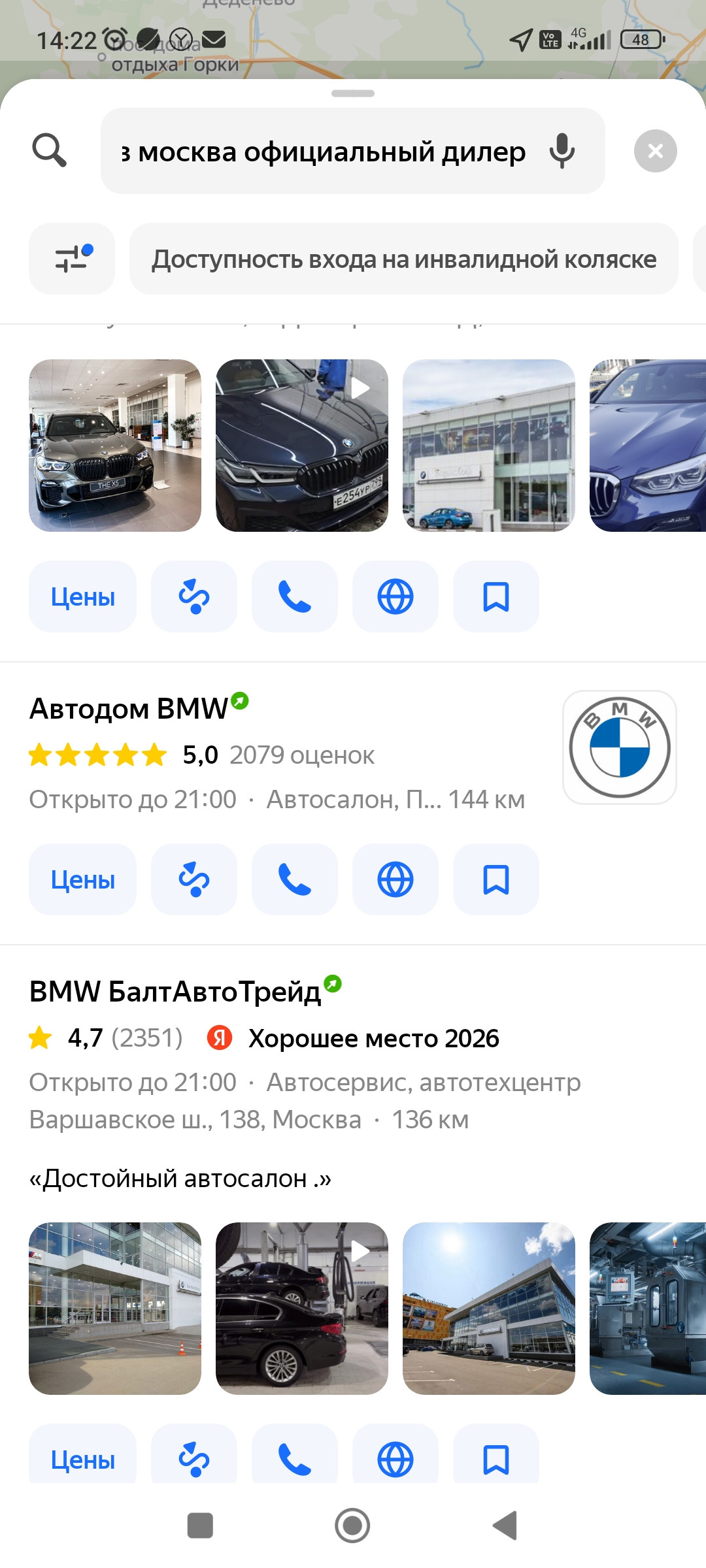
Task: Open the Автодом BMW website
Action: (x=395, y=879)
